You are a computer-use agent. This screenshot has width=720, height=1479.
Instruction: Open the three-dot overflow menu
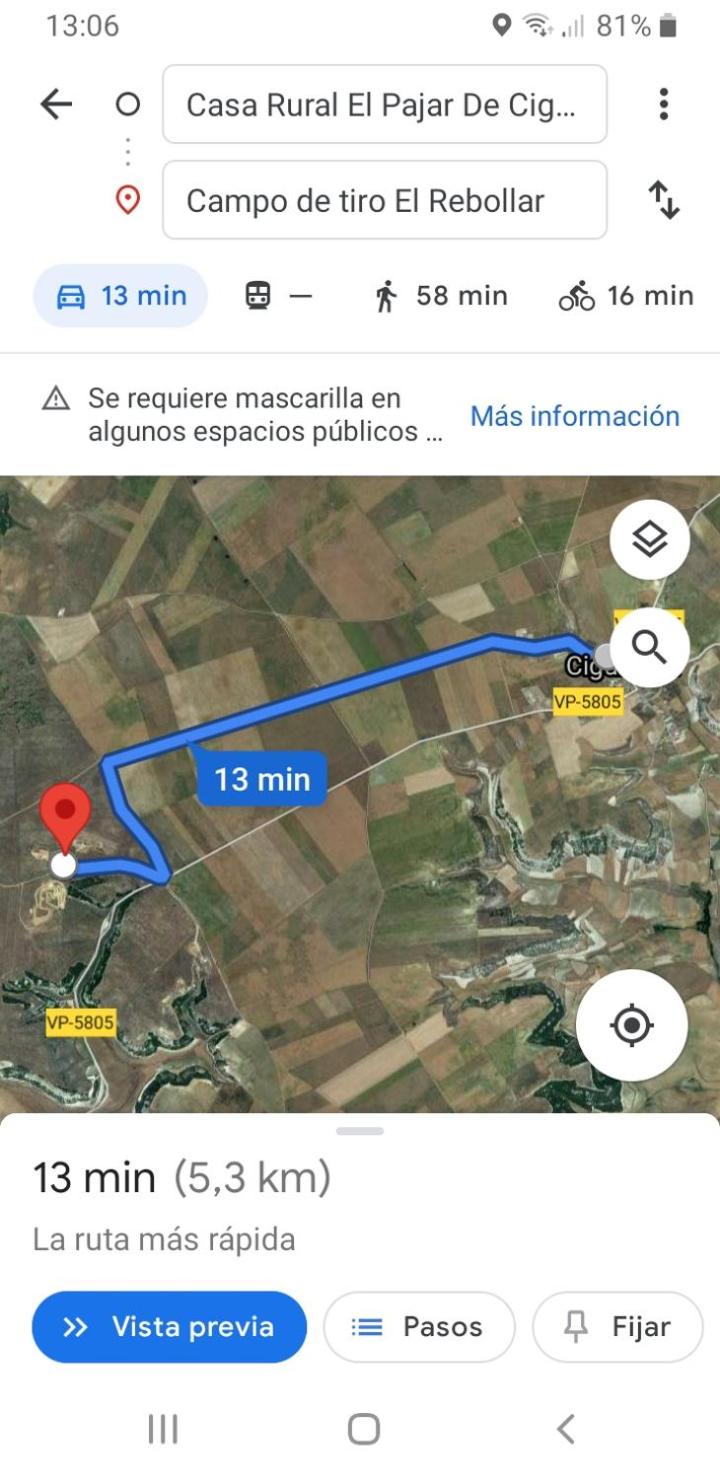tap(663, 104)
